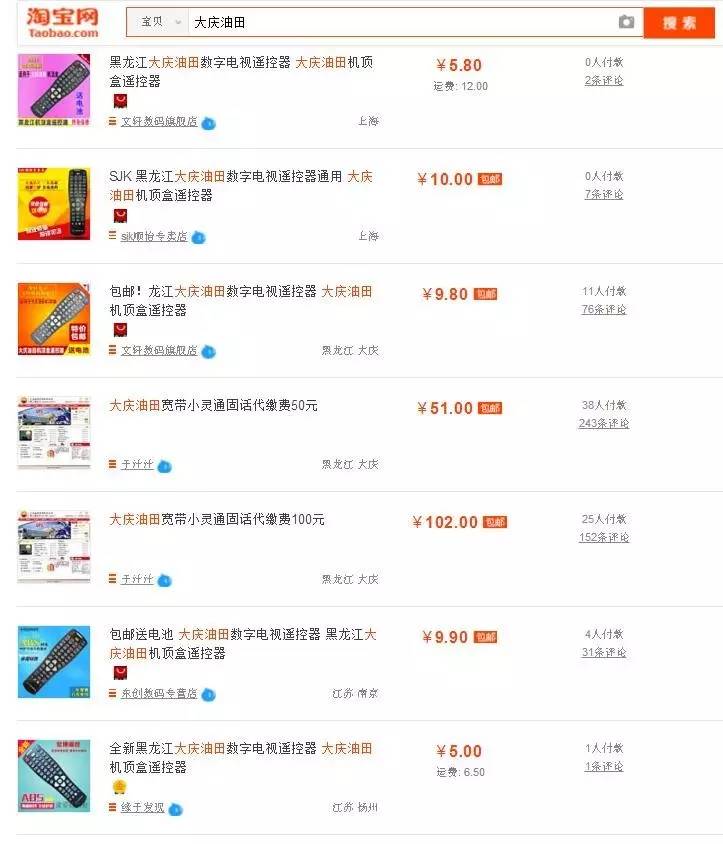
Task: Open image search with the camera icon
Action: pyautogui.click(x=627, y=22)
